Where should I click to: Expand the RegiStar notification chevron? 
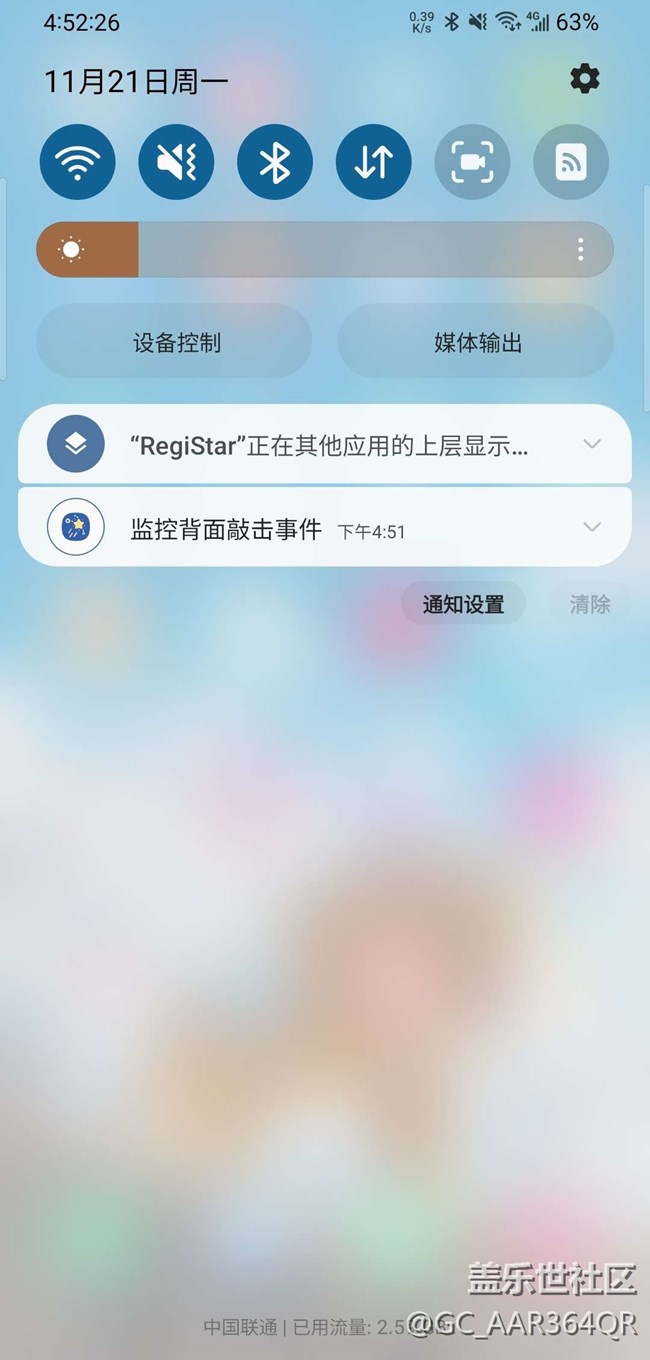pos(592,444)
